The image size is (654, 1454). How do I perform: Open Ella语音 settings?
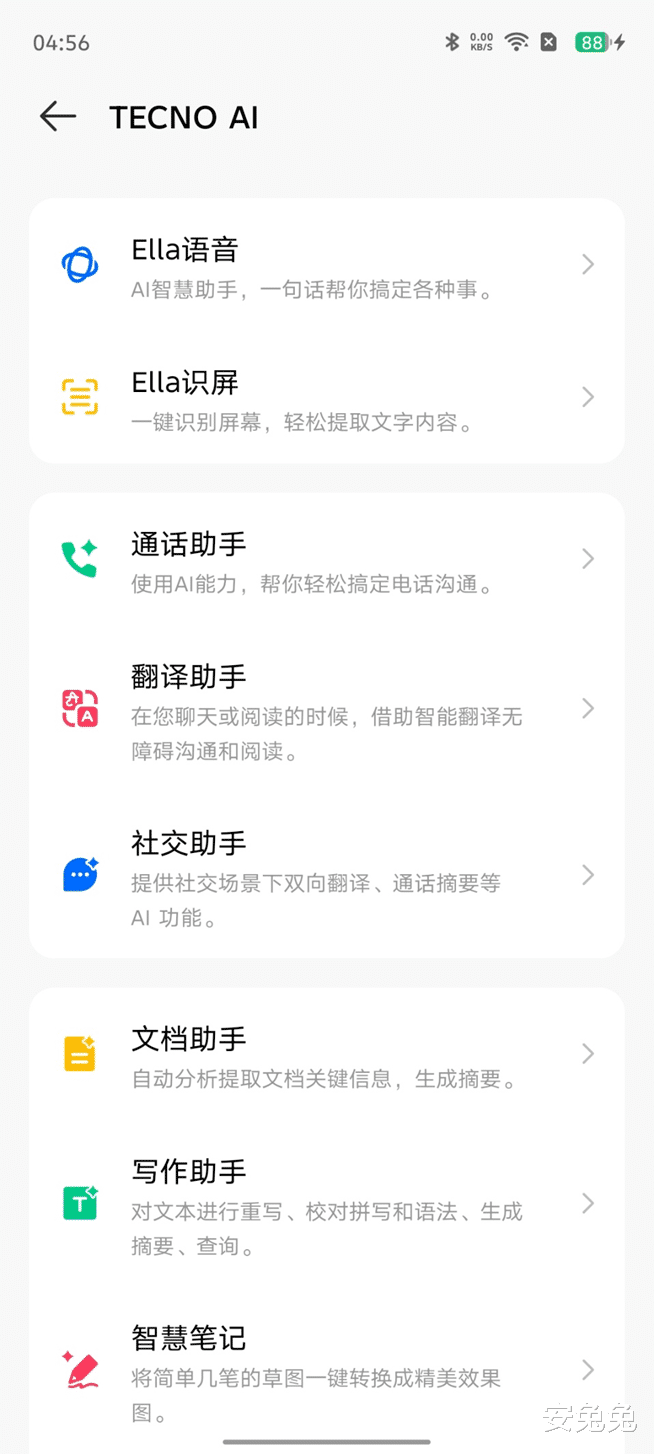point(326,265)
